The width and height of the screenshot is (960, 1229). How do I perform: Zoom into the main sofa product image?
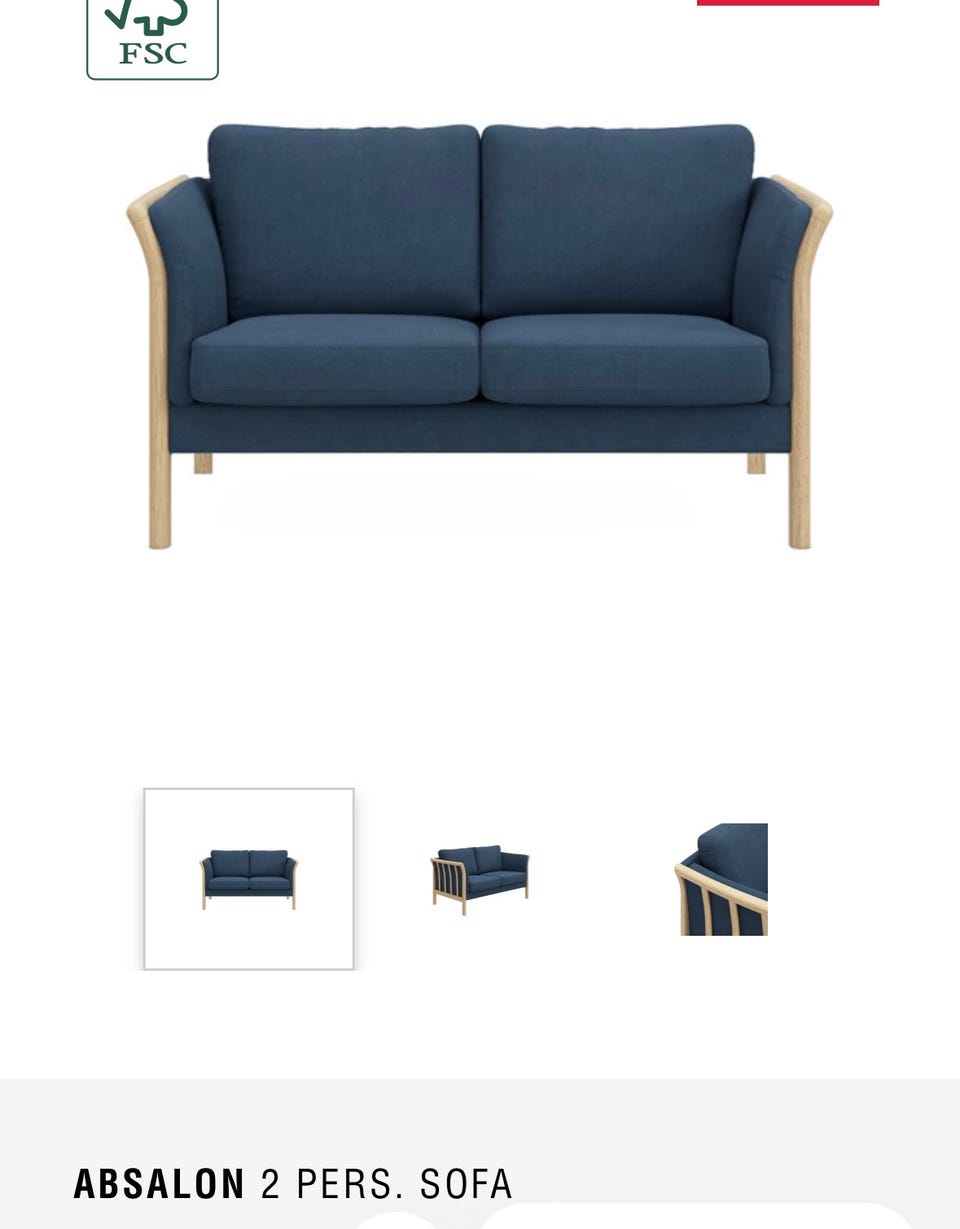click(479, 340)
